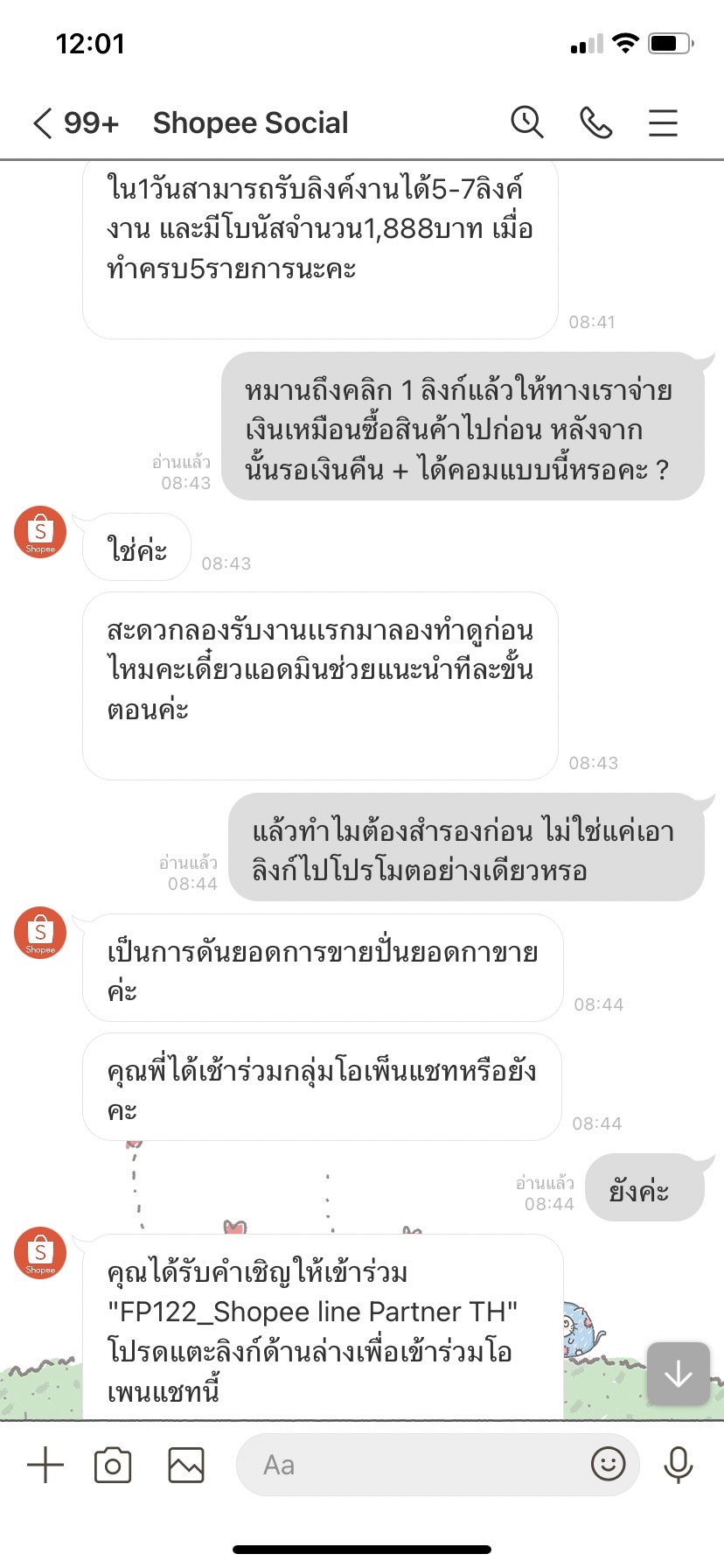Open the plus attachment options
This screenshot has width=724, height=1568.
point(45,1464)
